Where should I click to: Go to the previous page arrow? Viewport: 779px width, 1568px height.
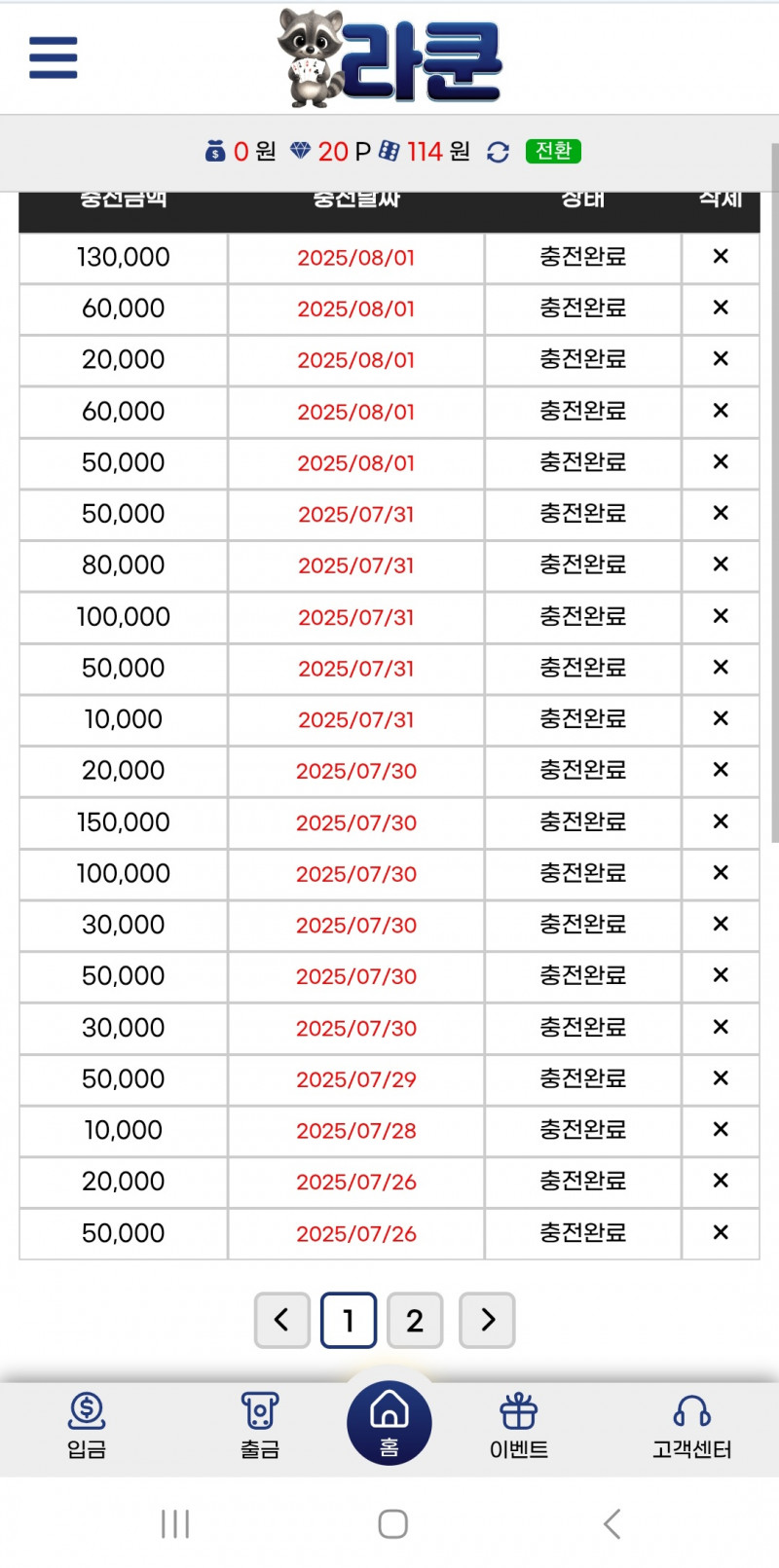pos(282,1320)
